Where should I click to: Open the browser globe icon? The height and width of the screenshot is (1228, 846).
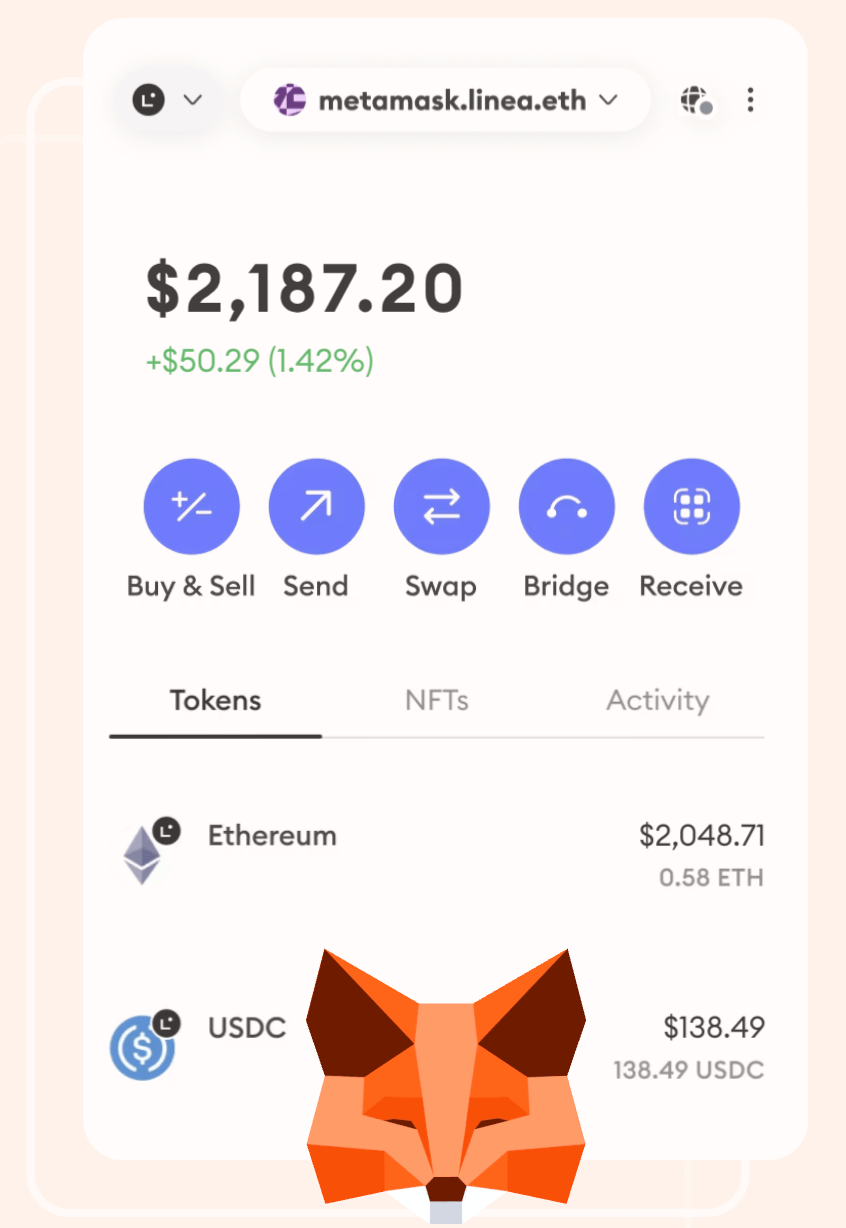coord(697,100)
